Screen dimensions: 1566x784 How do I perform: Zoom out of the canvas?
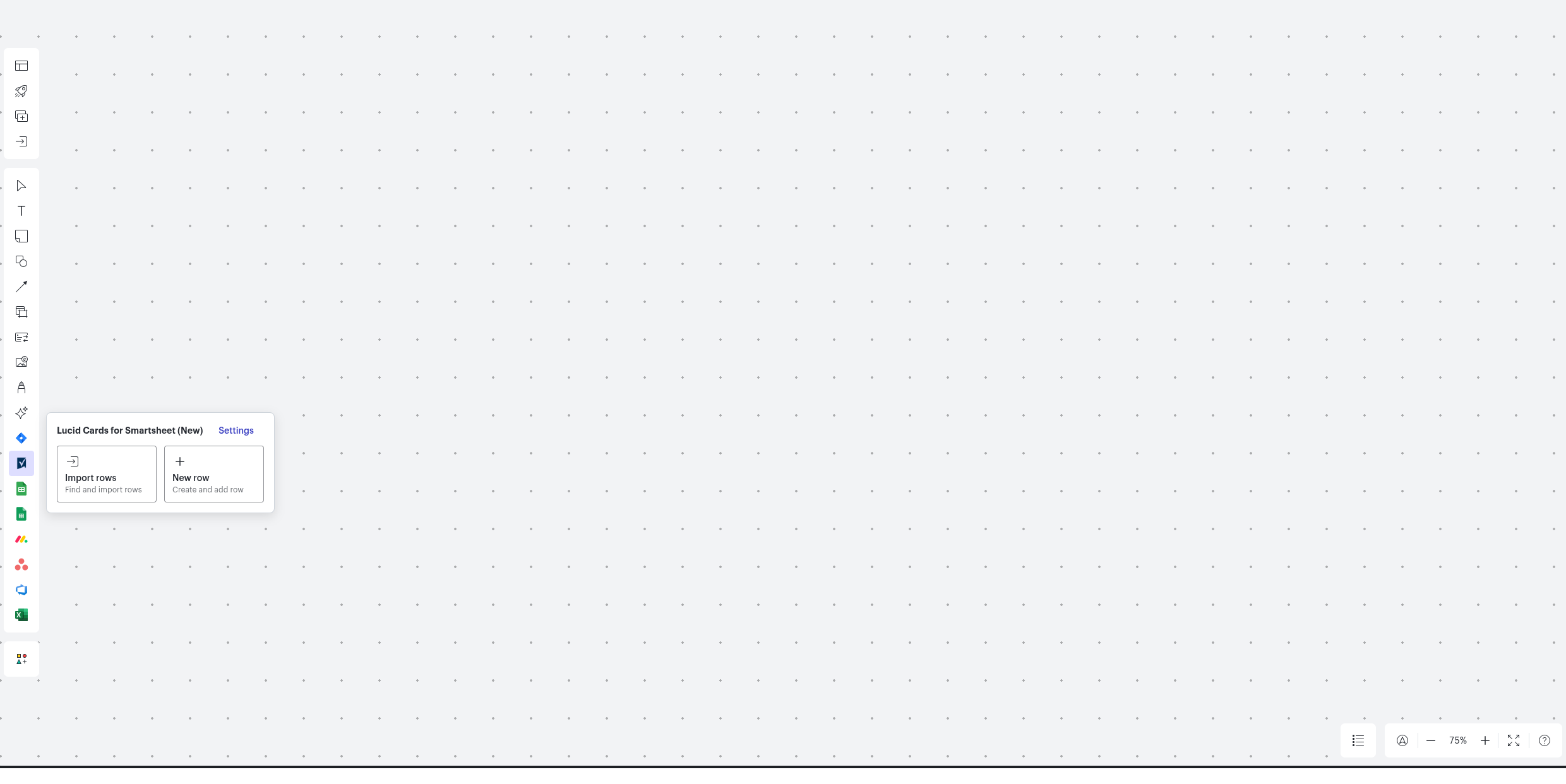[1431, 740]
